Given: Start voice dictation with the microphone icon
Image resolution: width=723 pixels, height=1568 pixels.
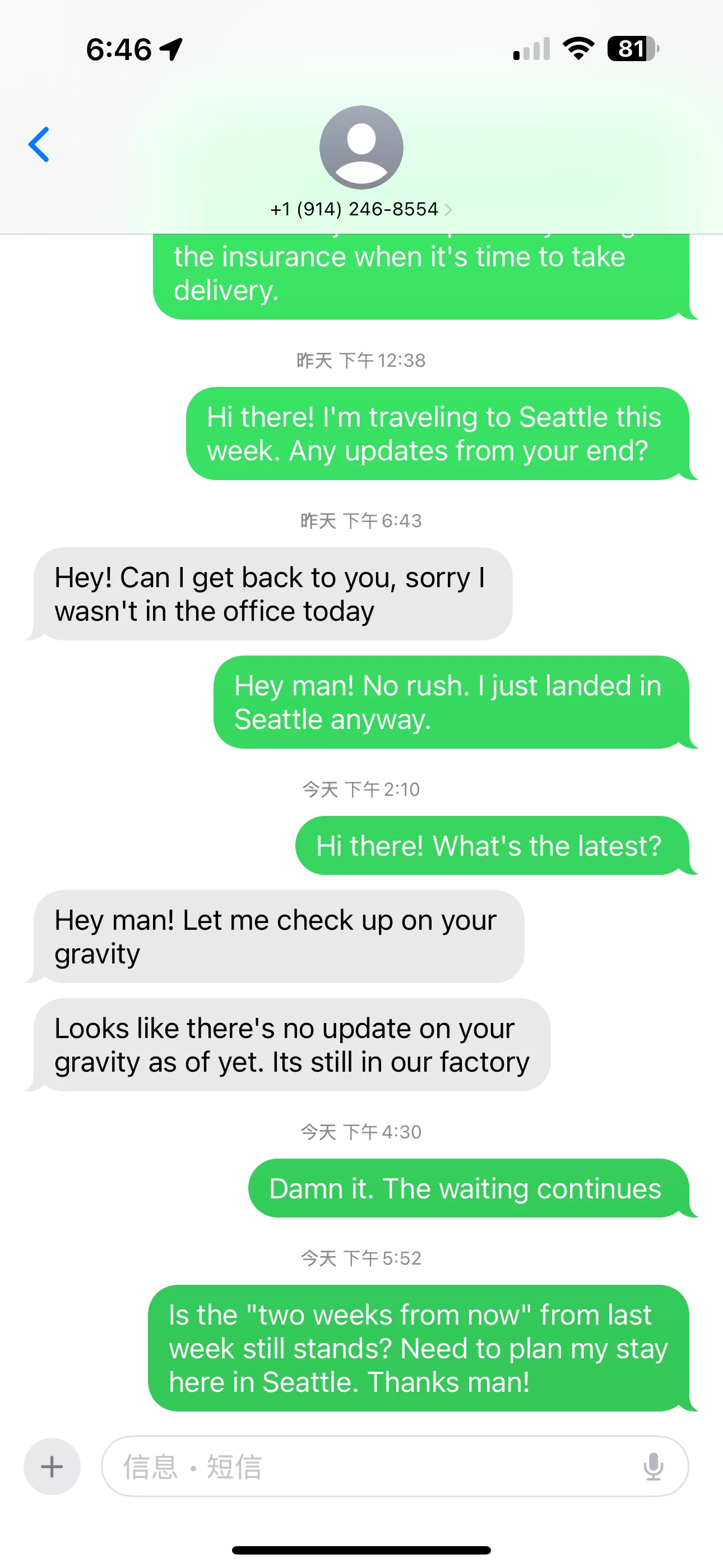Looking at the screenshot, I should (653, 1466).
